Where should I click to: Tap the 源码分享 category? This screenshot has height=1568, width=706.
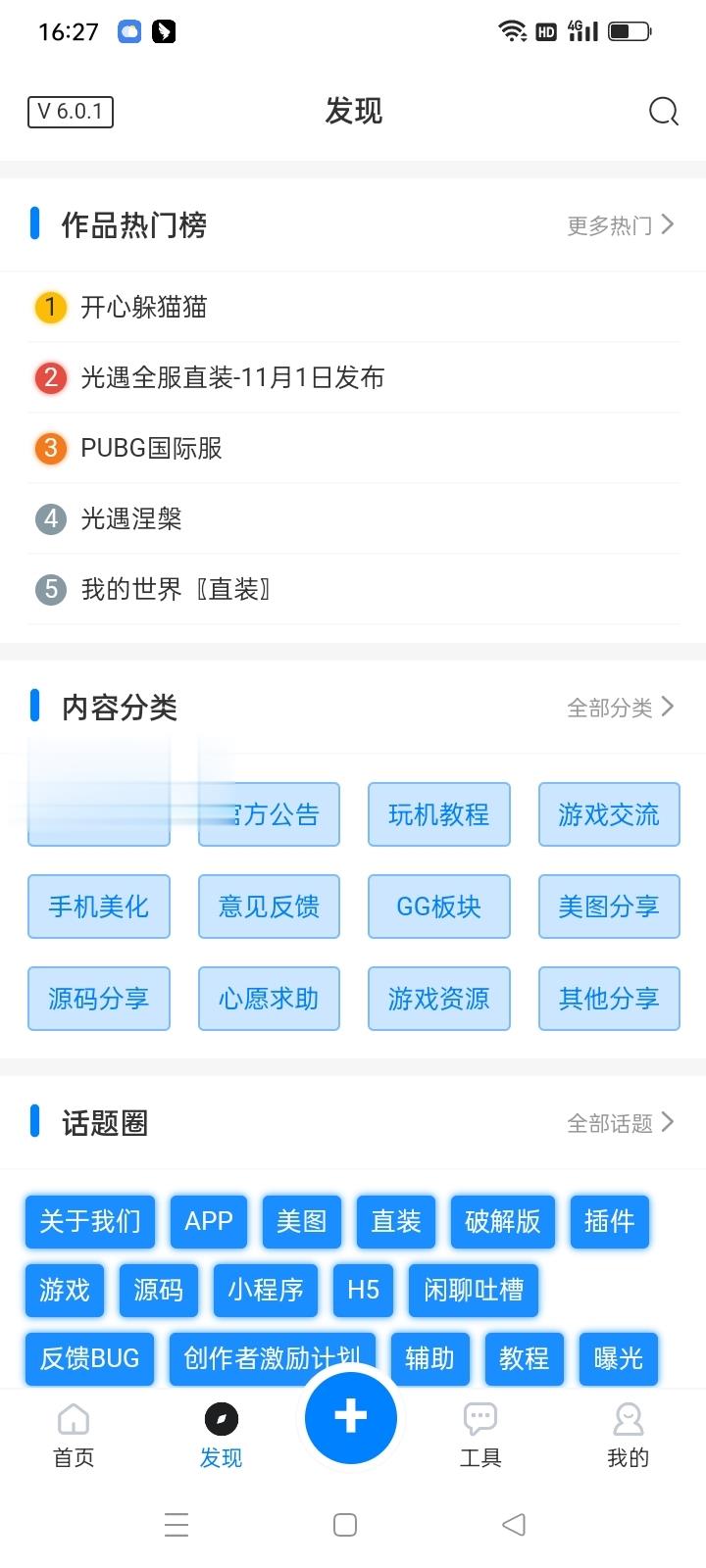pyautogui.click(x=99, y=999)
